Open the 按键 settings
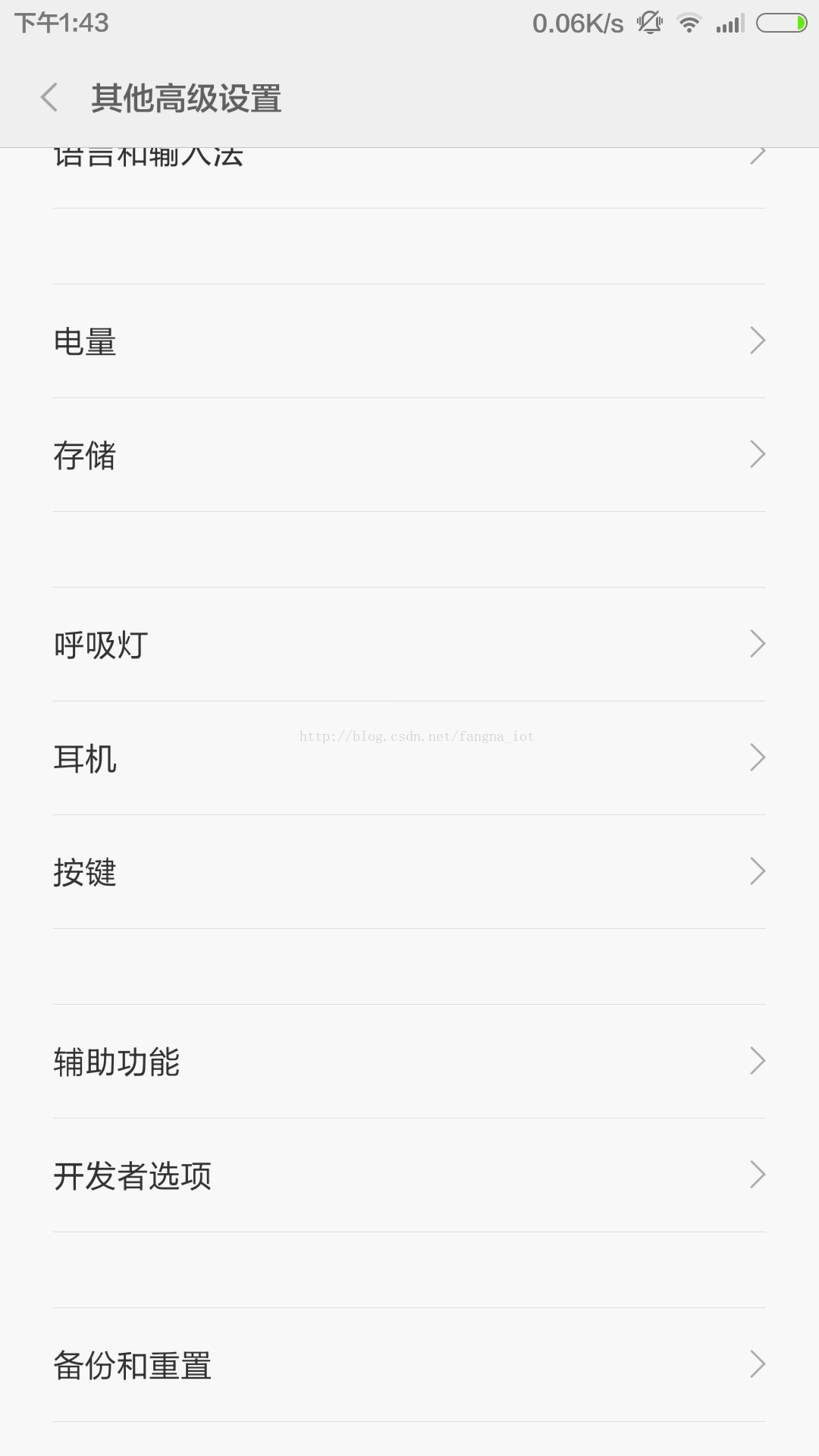This screenshot has height=1456, width=819. [409, 872]
